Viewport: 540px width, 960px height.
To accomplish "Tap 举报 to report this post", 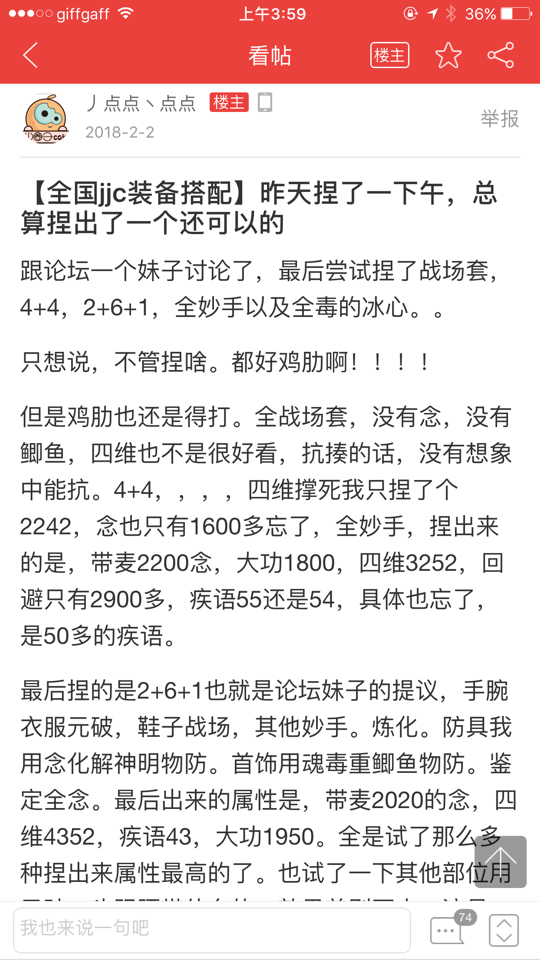I will tap(500, 118).
